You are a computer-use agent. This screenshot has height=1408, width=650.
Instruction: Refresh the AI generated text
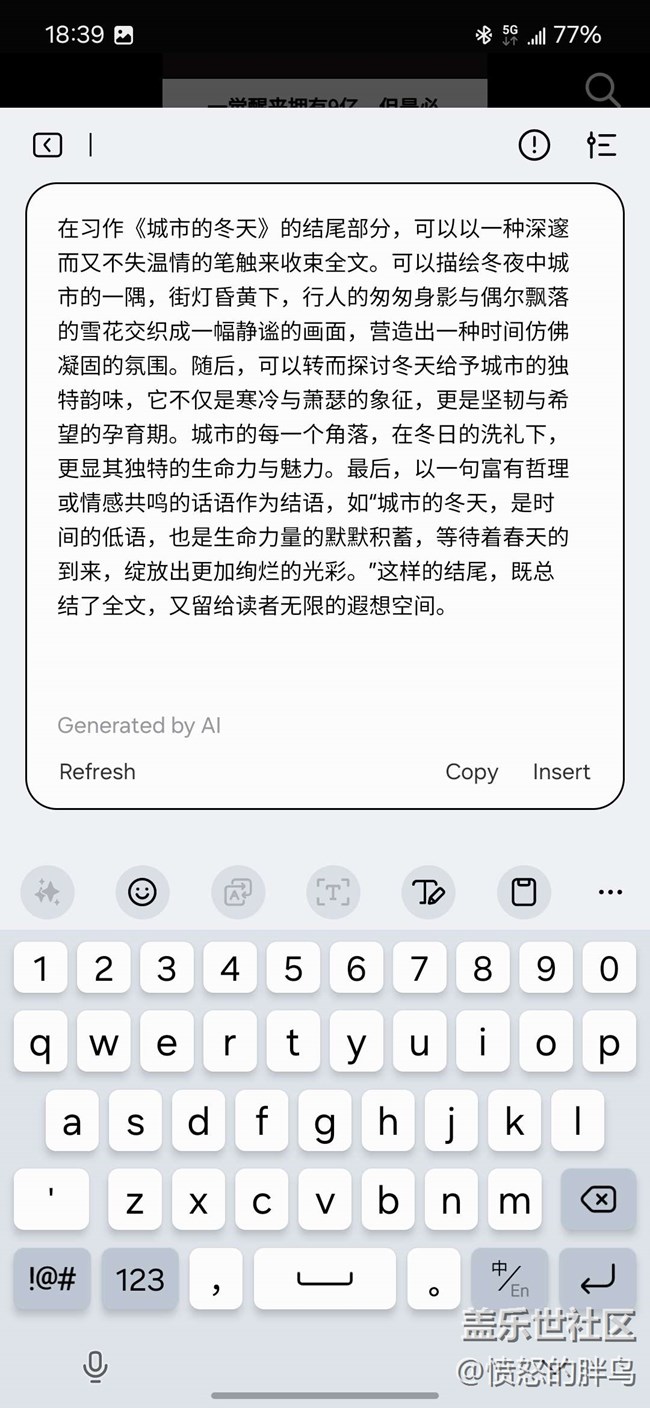pyautogui.click(x=97, y=771)
